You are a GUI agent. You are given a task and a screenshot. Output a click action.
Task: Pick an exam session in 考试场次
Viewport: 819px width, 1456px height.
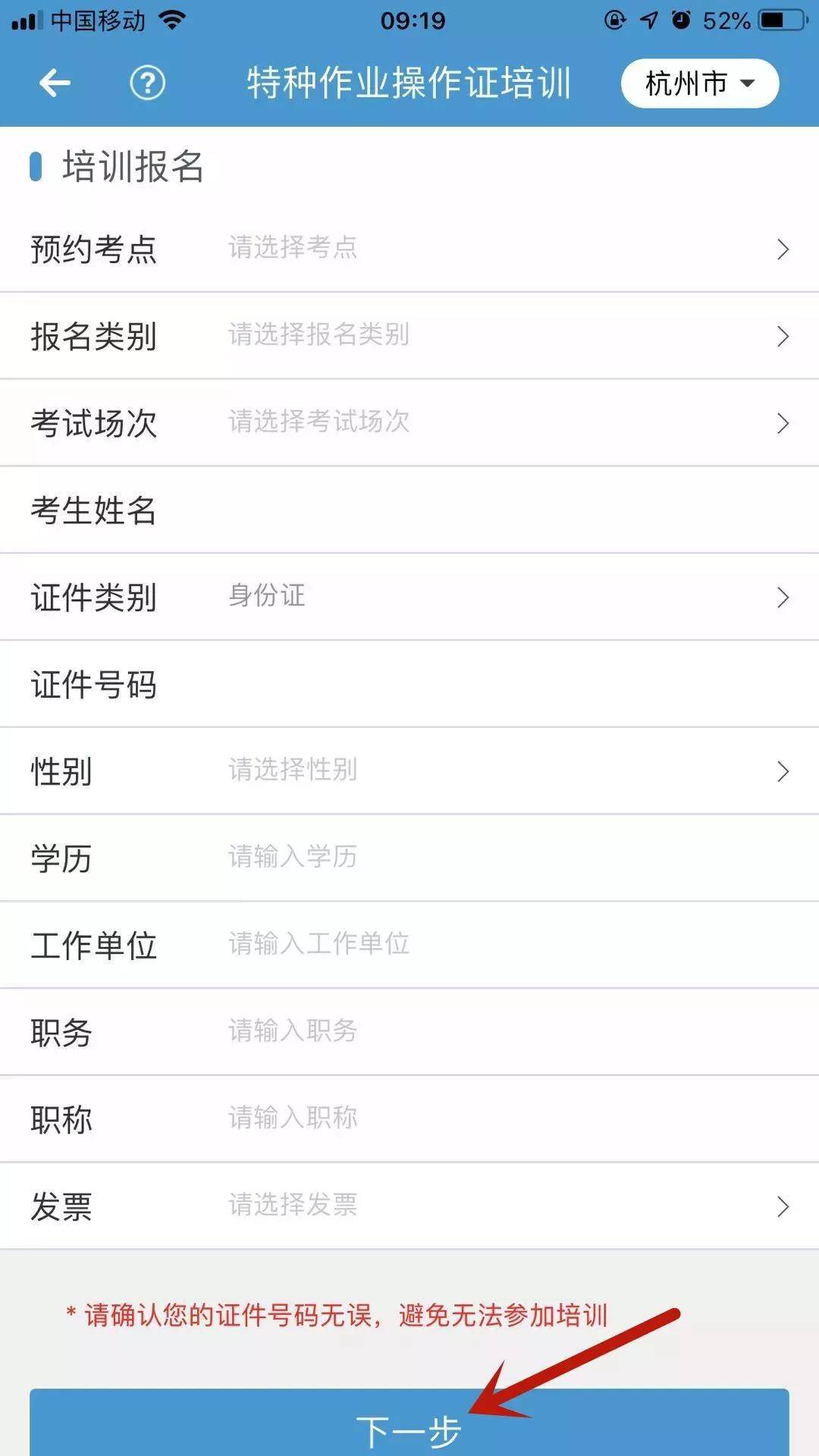point(409,423)
